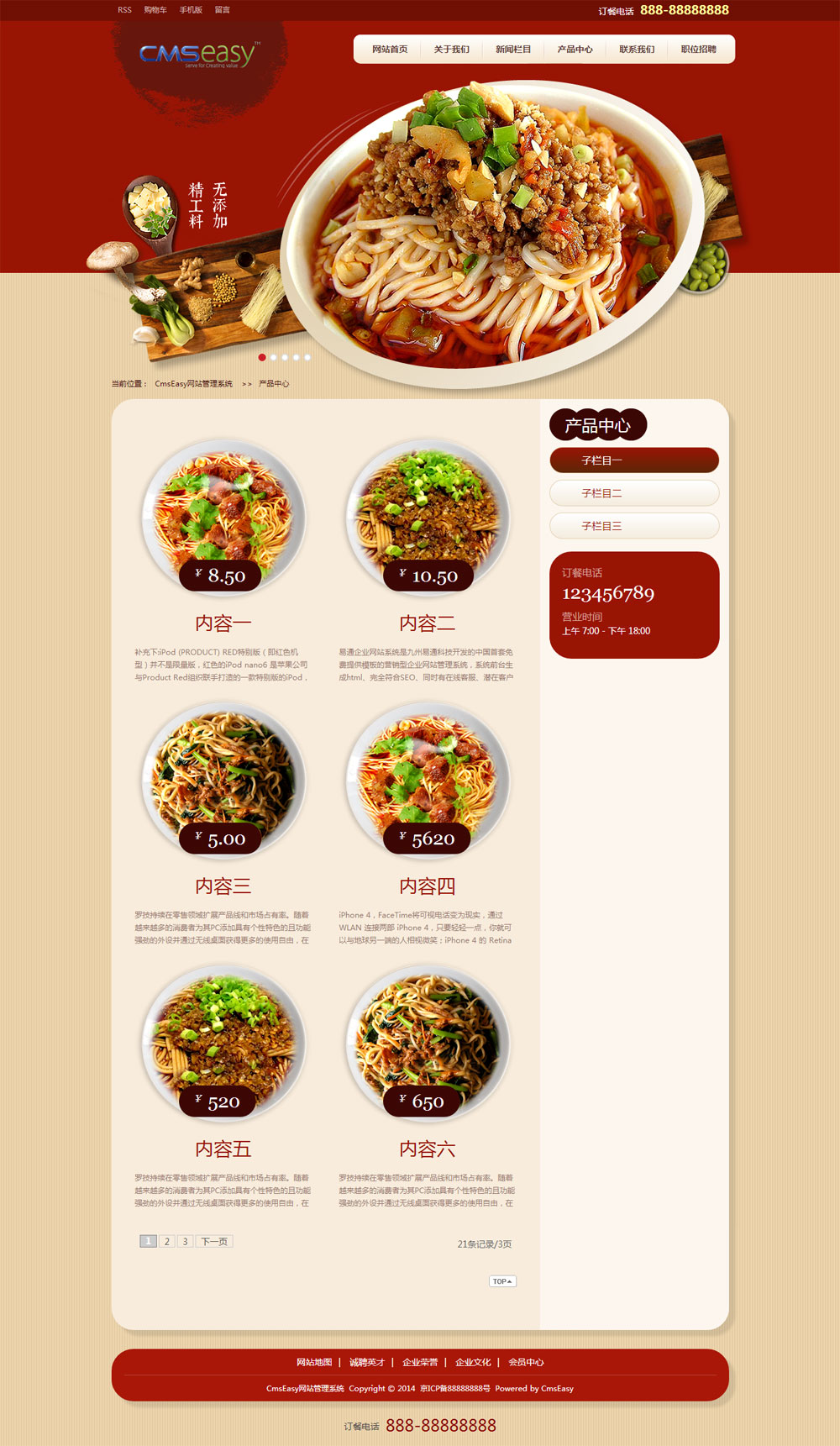Open the 内容一 noodle dish priced 8.50
Image resolution: width=840 pixels, height=1446 pixels.
point(223,516)
